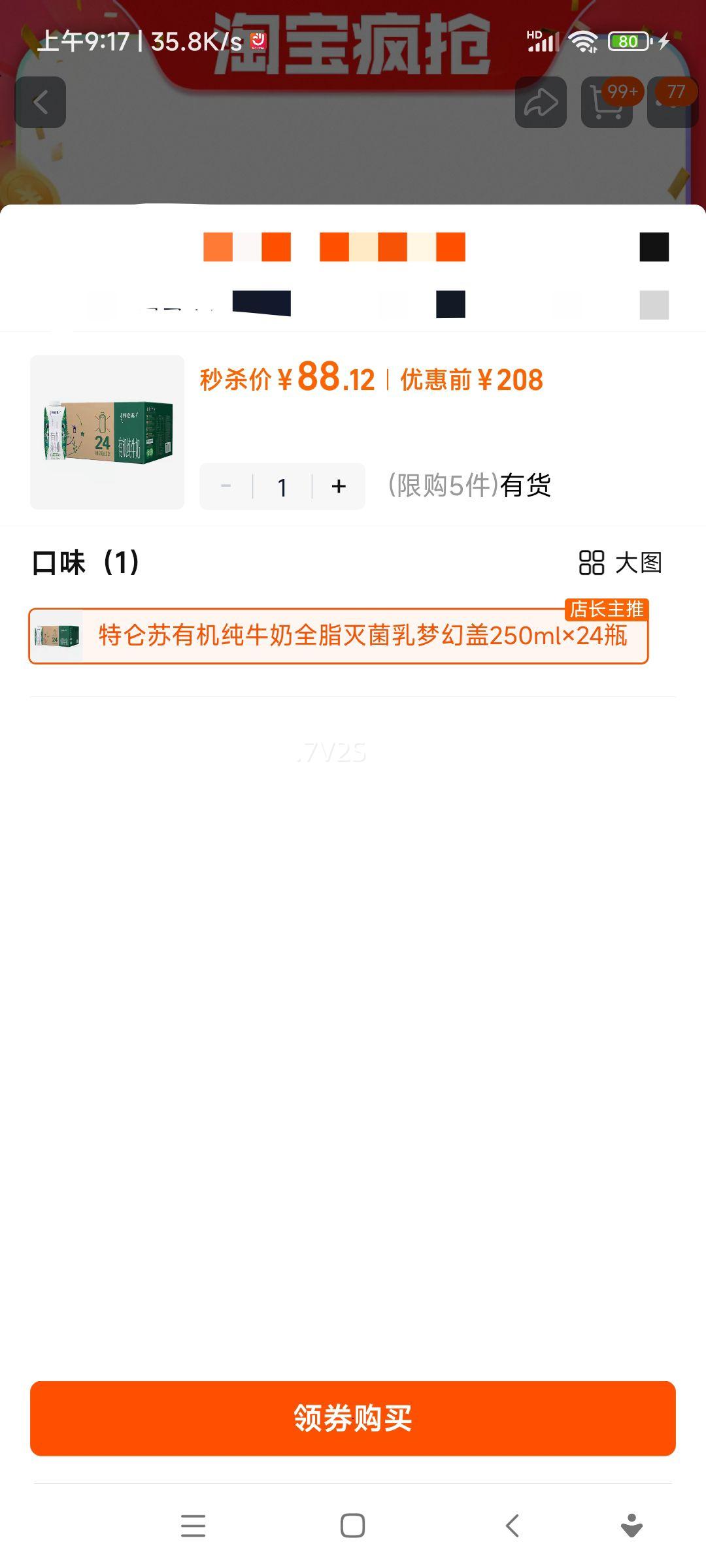Tap the share arrow icon
The image size is (706, 1568).
tap(541, 101)
